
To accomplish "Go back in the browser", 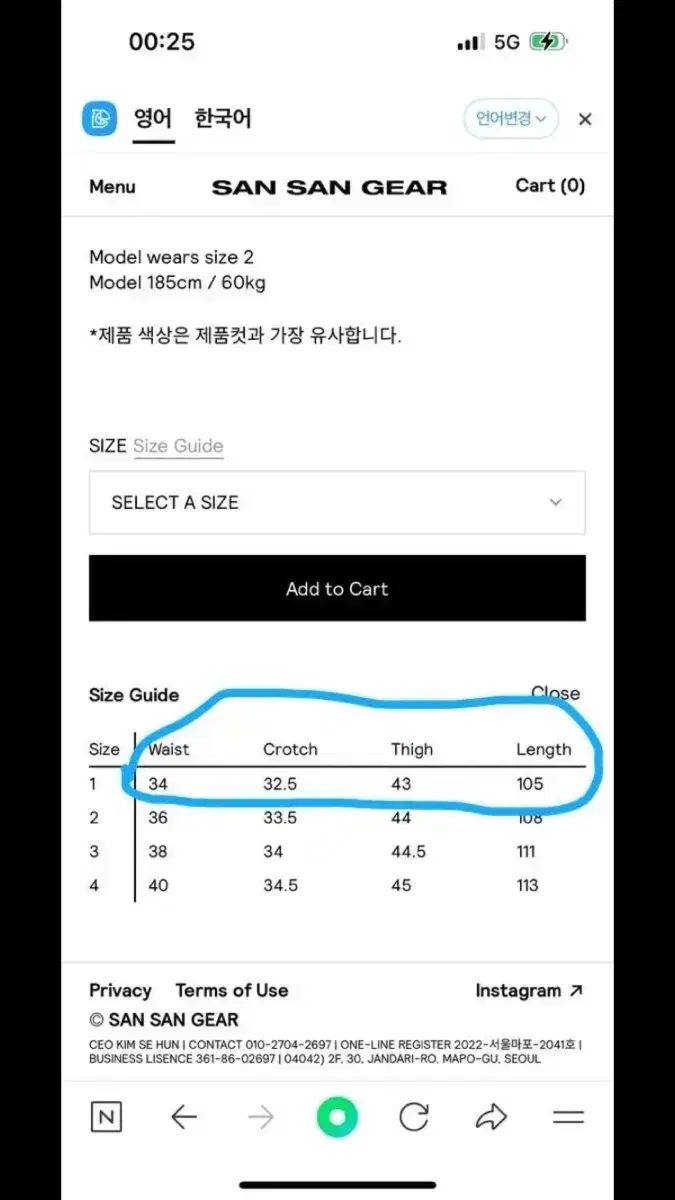I will [x=184, y=1117].
